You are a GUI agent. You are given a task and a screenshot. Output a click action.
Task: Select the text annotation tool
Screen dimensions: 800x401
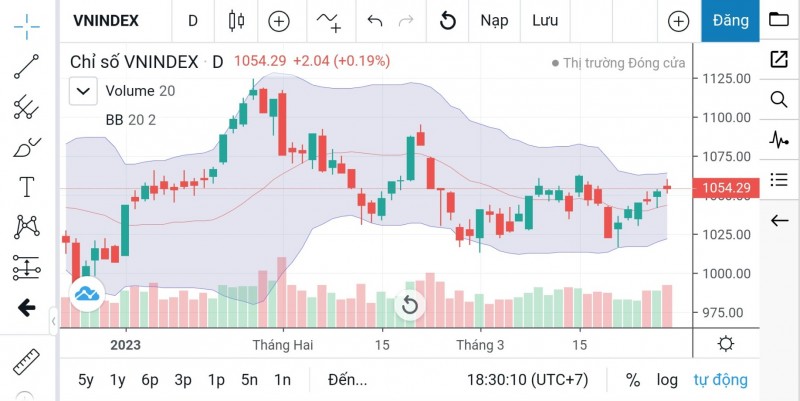(27, 186)
